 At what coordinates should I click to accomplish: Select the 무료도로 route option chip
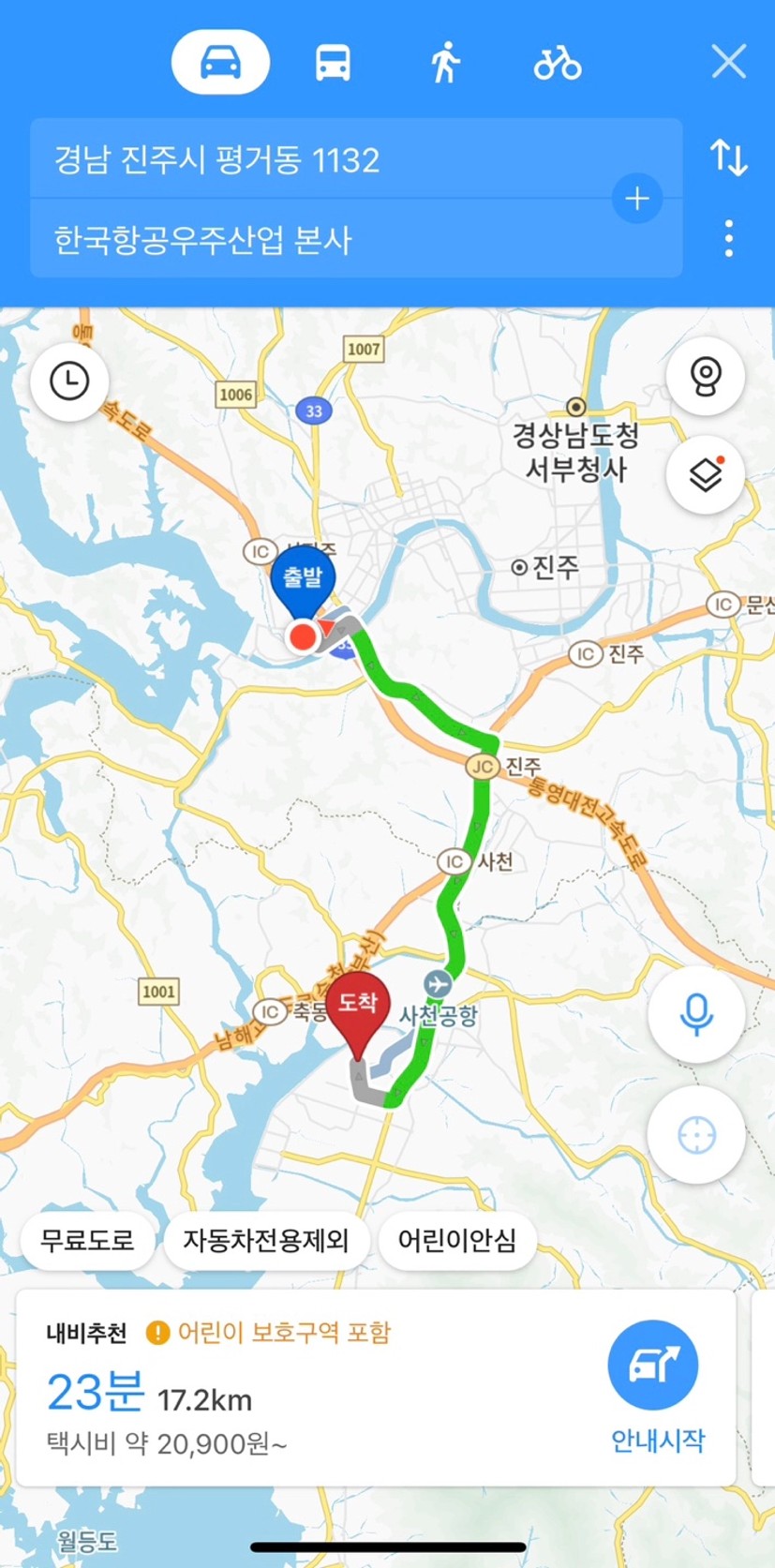tap(87, 1241)
